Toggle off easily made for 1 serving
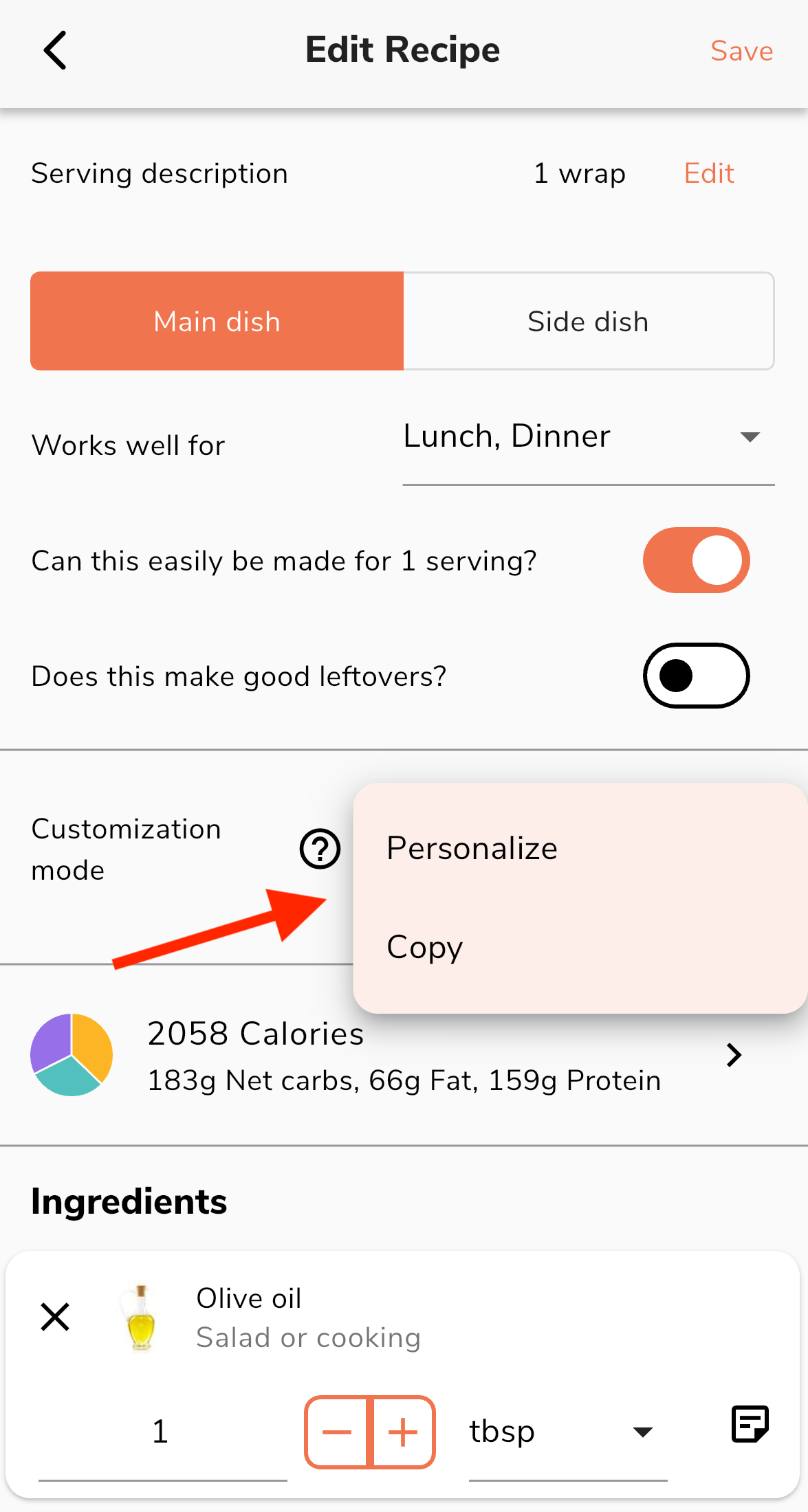Image resolution: width=808 pixels, height=1512 pixels. point(696,560)
